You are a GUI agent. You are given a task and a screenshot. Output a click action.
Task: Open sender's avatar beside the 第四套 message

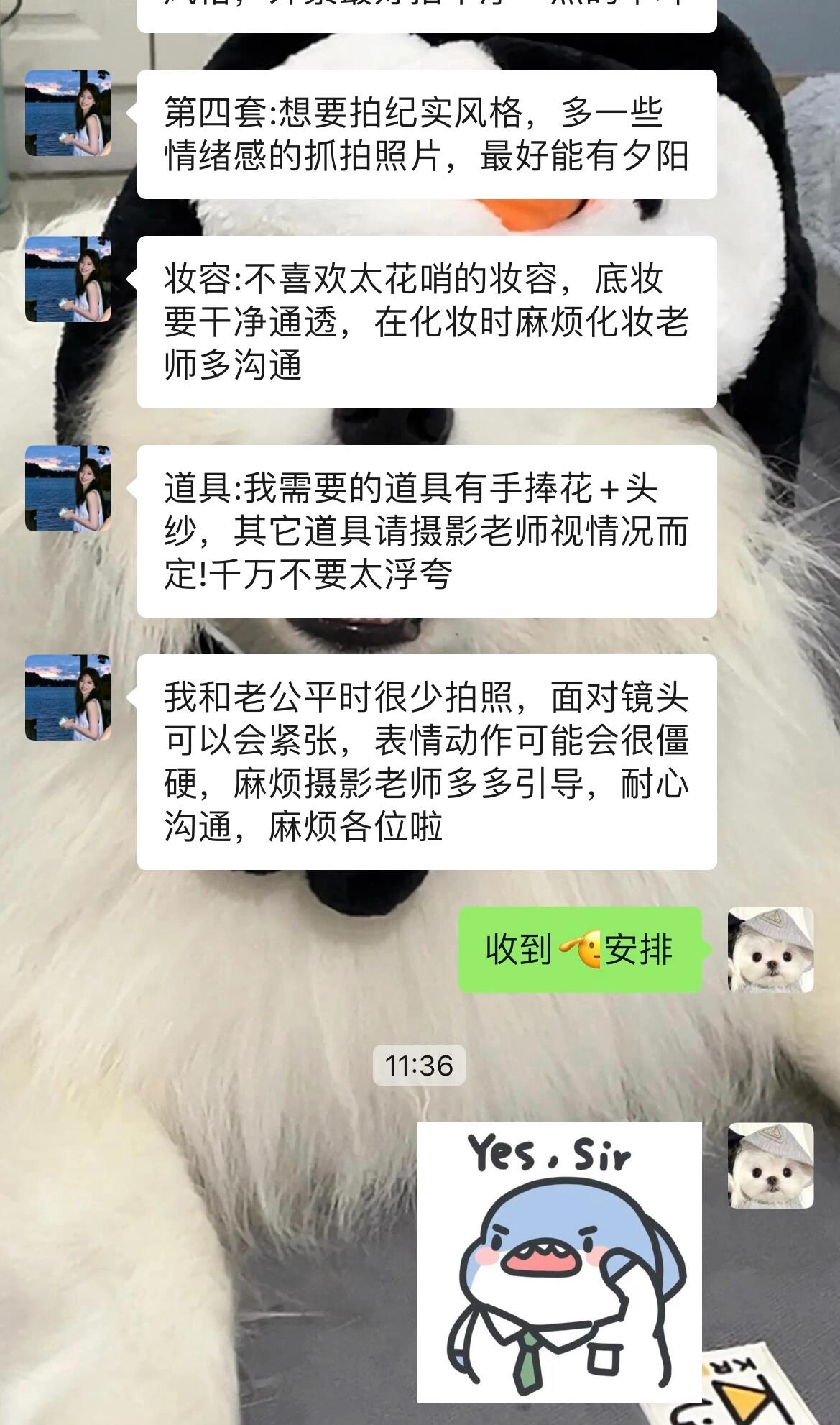[68, 113]
